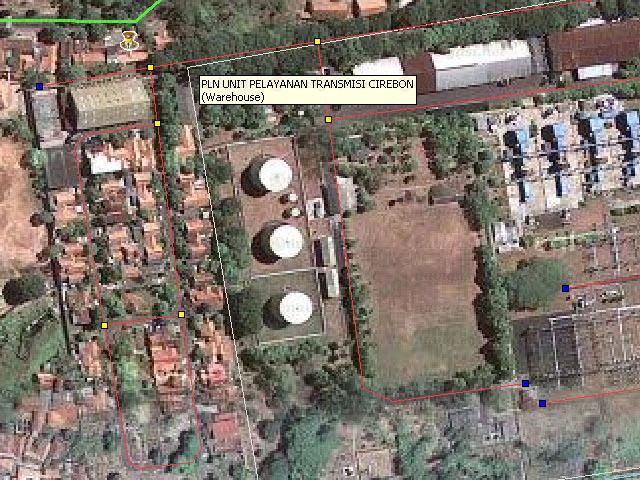Tap the yellow pushpin placemark on the map
The image size is (640, 480).
pyautogui.click(x=128, y=40)
